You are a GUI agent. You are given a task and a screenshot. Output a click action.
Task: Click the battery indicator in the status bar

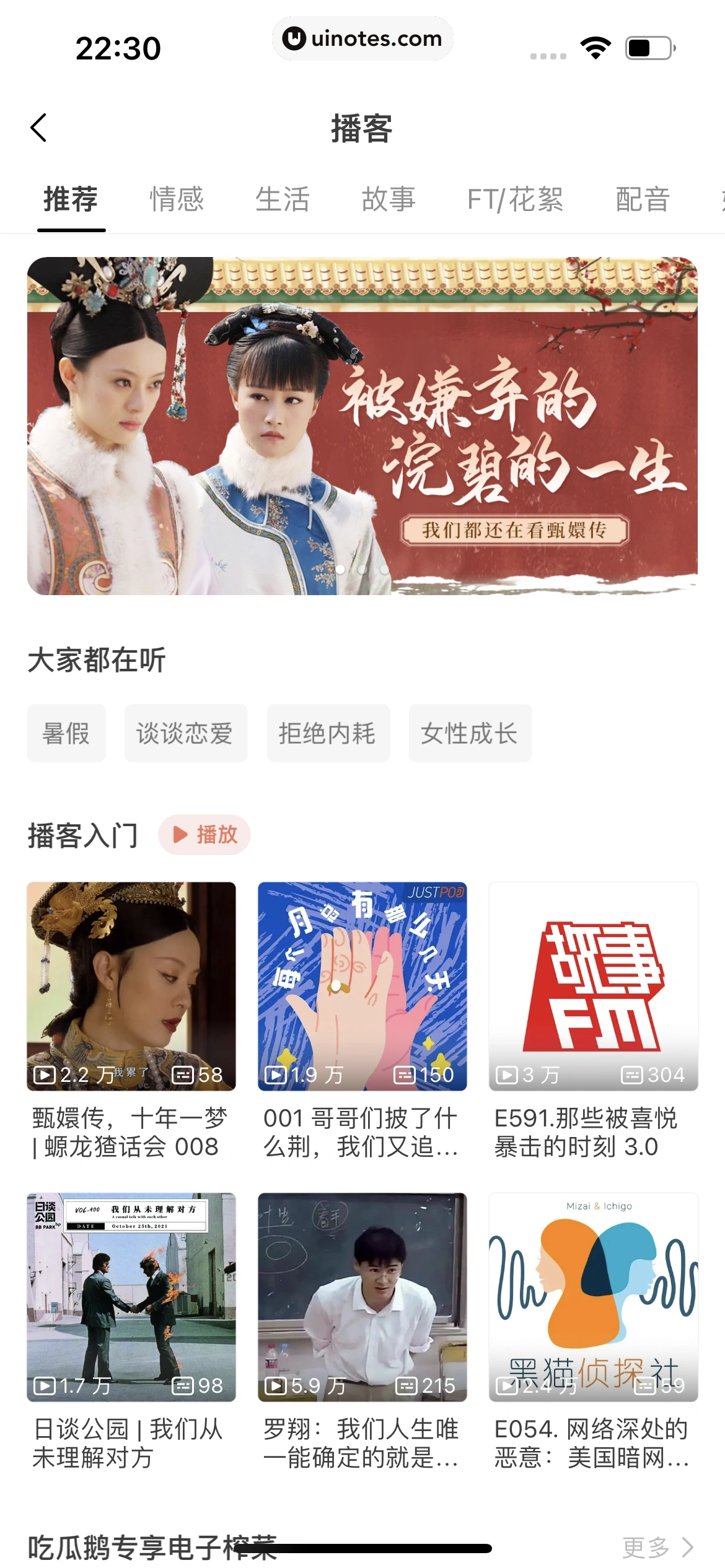point(648,46)
